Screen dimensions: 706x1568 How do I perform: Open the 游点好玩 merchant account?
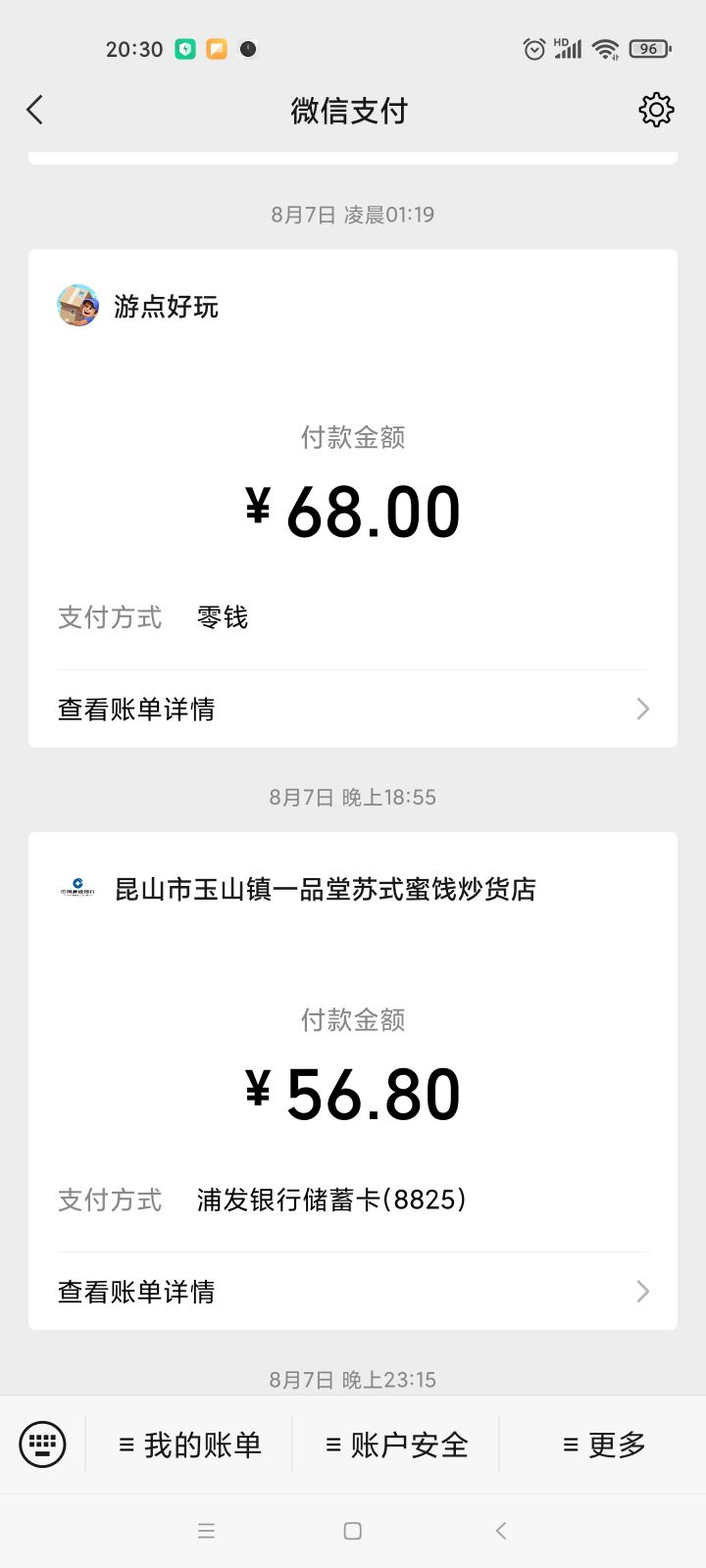[x=165, y=307]
